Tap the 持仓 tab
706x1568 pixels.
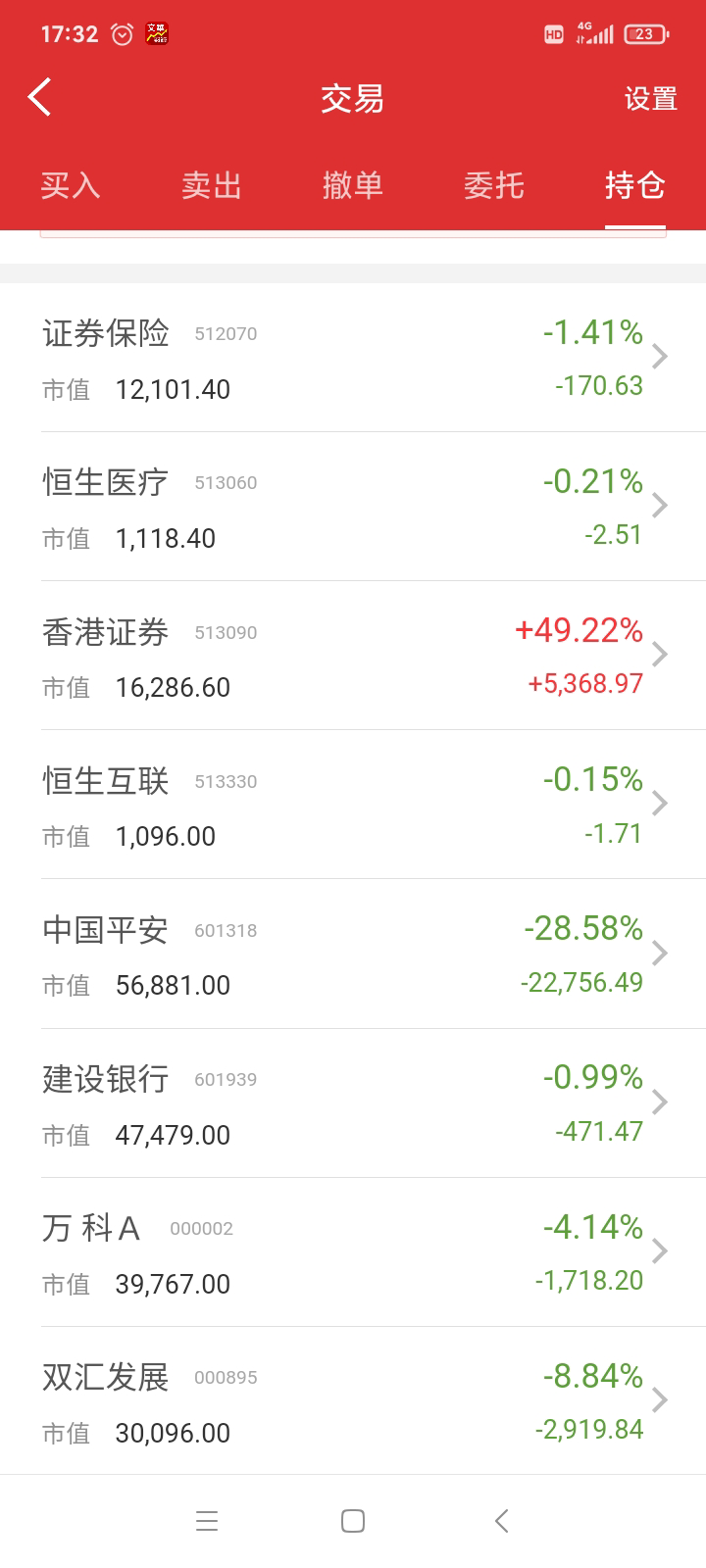pos(634,185)
